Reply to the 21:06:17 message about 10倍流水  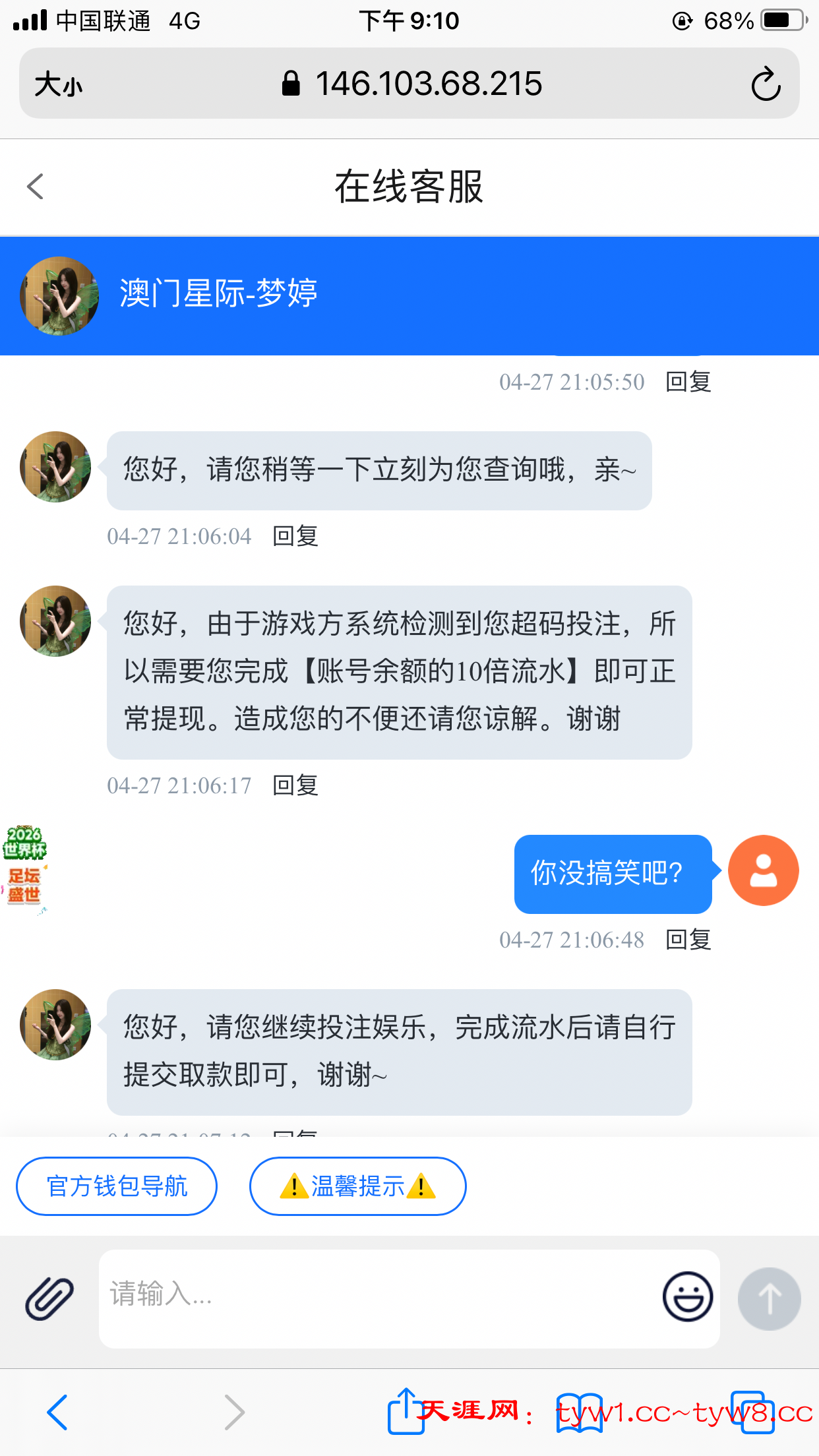pyautogui.click(x=295, y=785)
